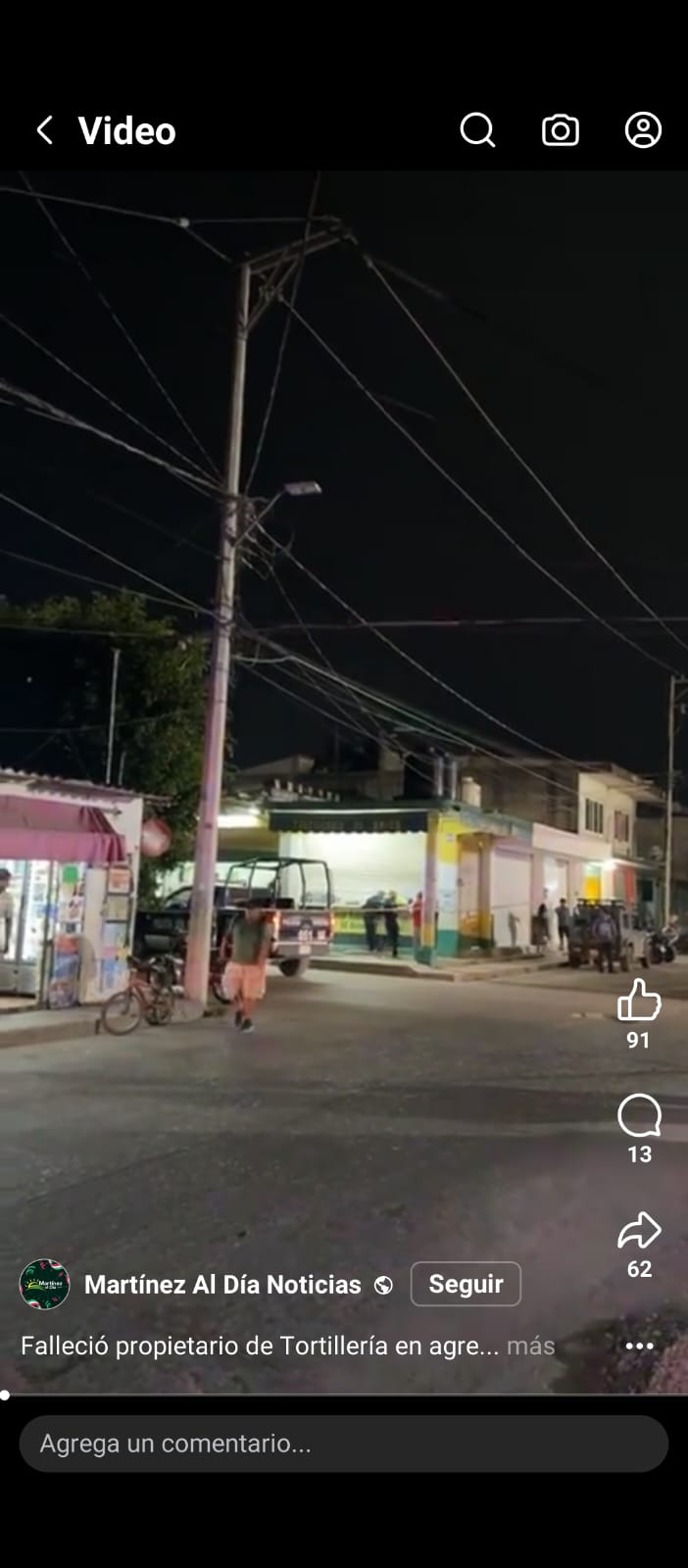688x1568 pixels.
Task: Tap Seguir to follow the page
Action: (466, 1284)
